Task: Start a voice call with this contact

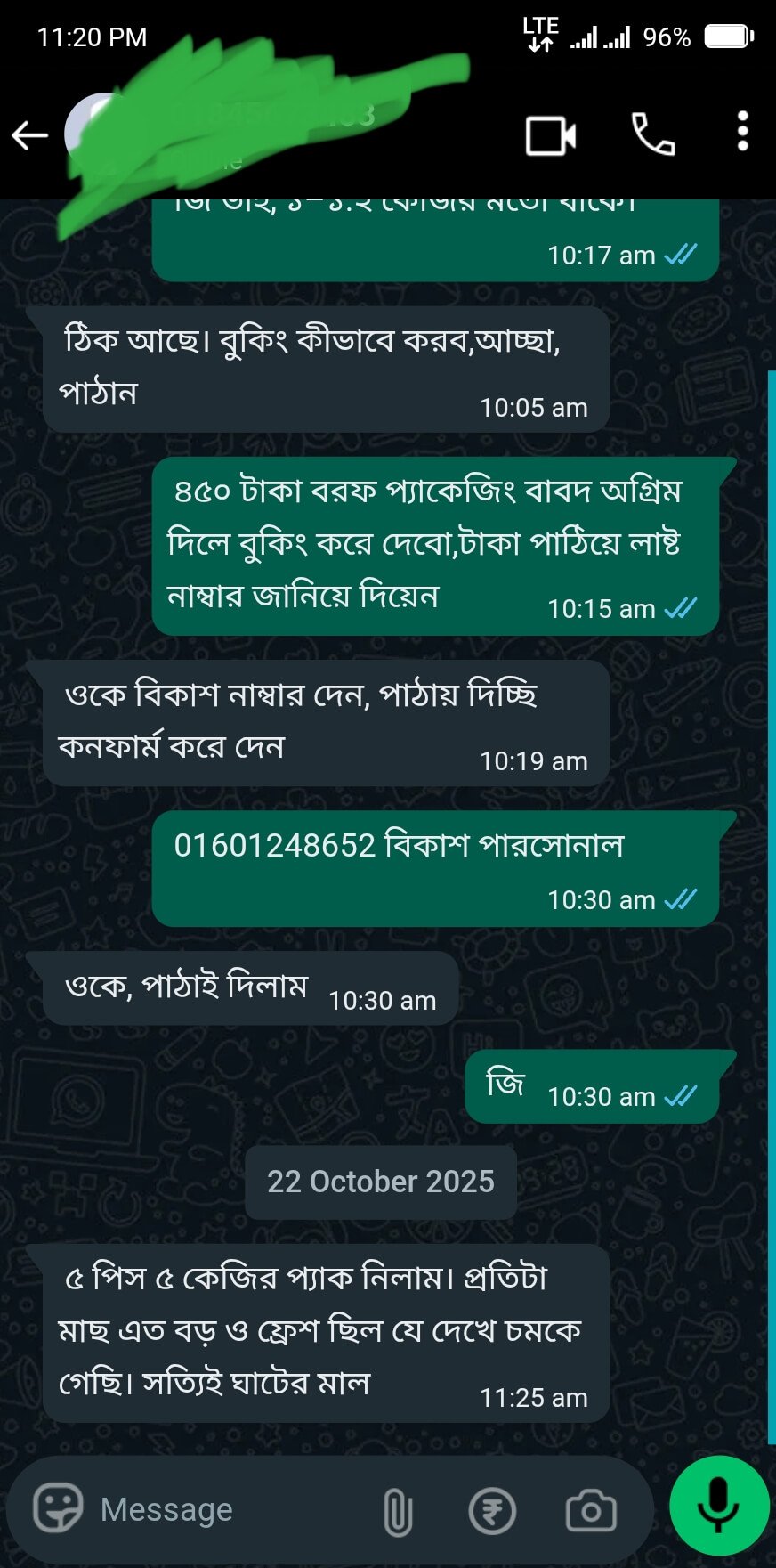Action: pos(652,135)
